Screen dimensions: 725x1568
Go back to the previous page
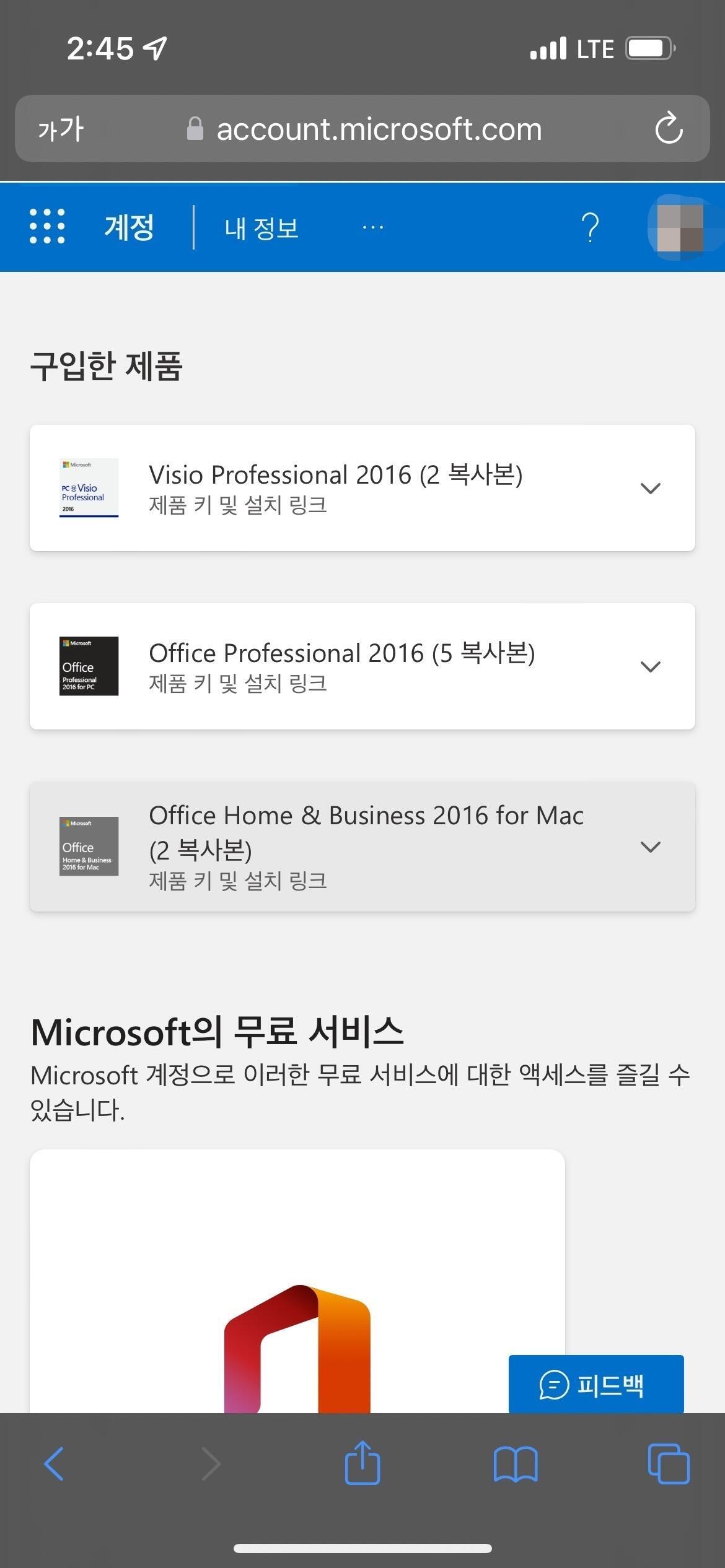pyautogui.click(x=54, y=1464)
